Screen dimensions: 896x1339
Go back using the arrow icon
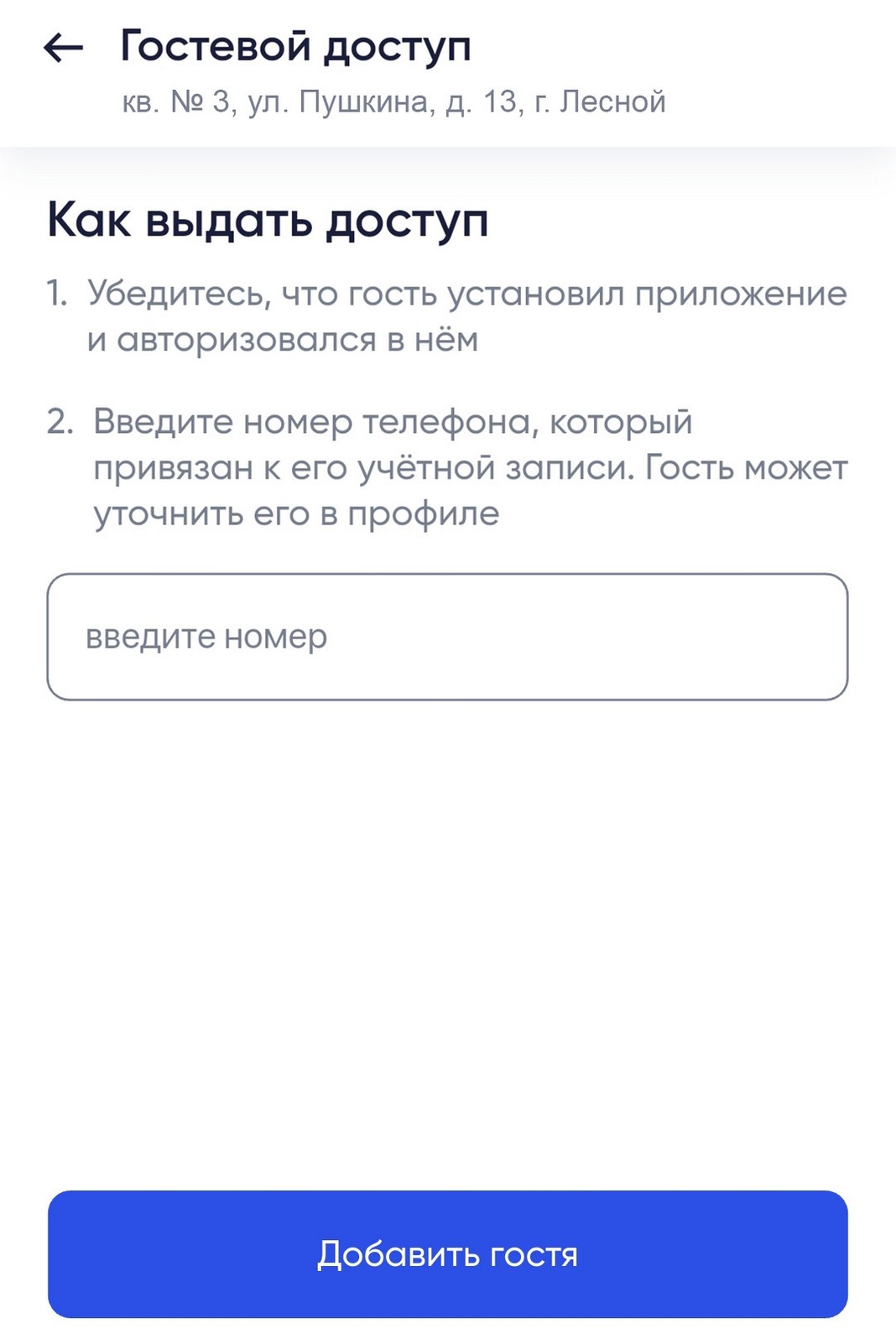[x=63, y=48]
